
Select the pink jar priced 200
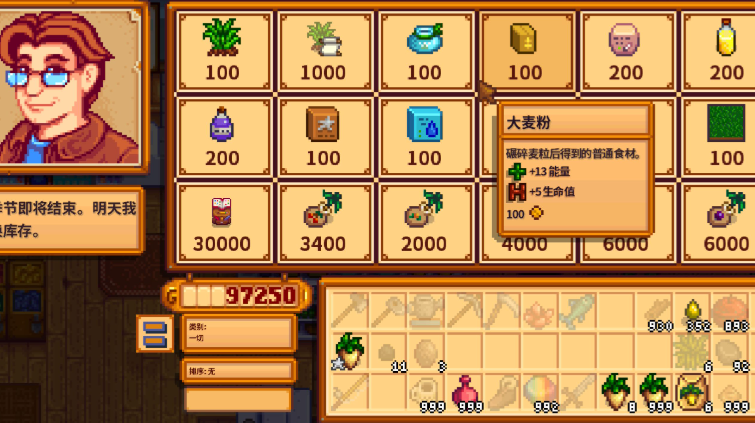coord(625,50)
